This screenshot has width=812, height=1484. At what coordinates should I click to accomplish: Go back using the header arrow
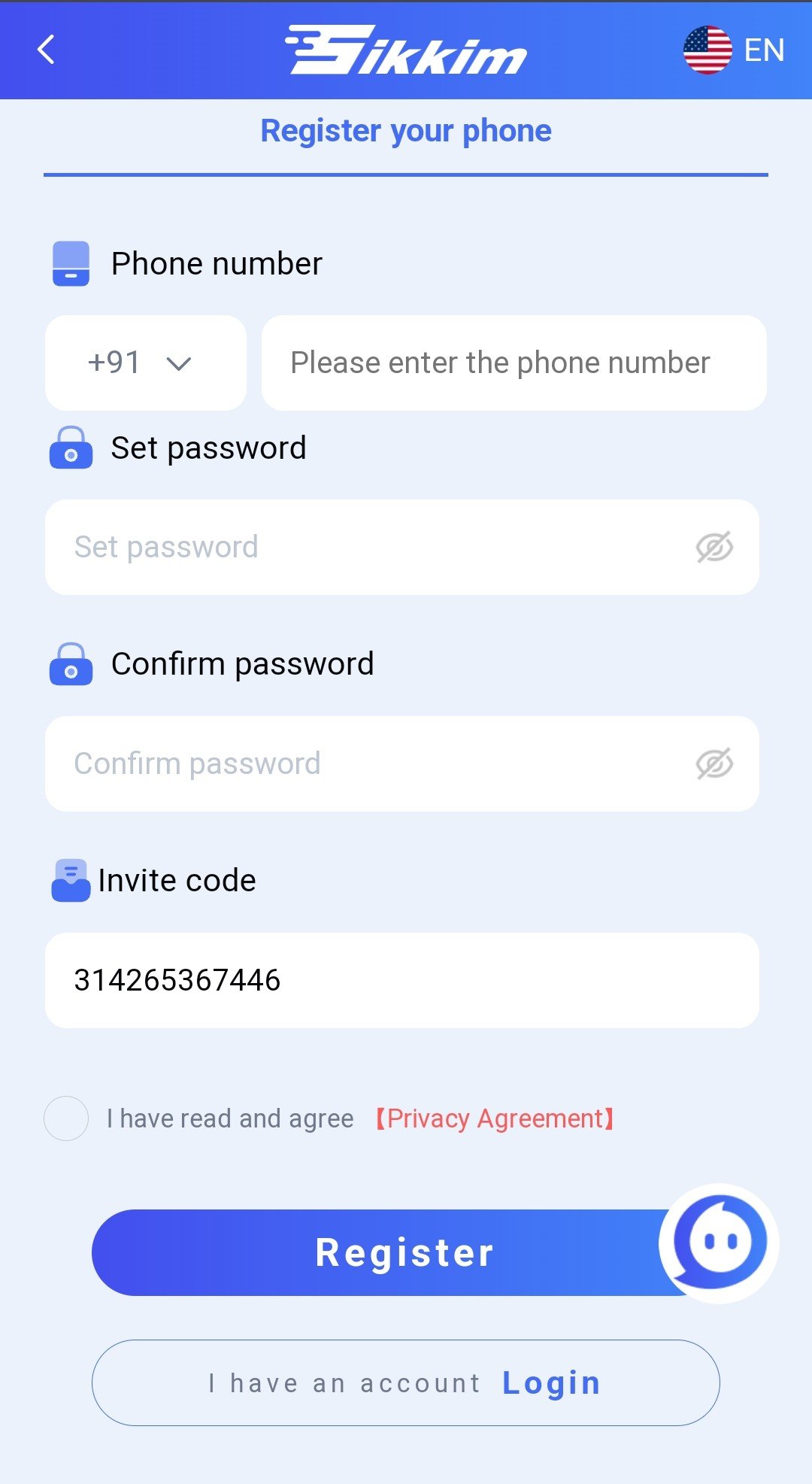coord(47,50)
